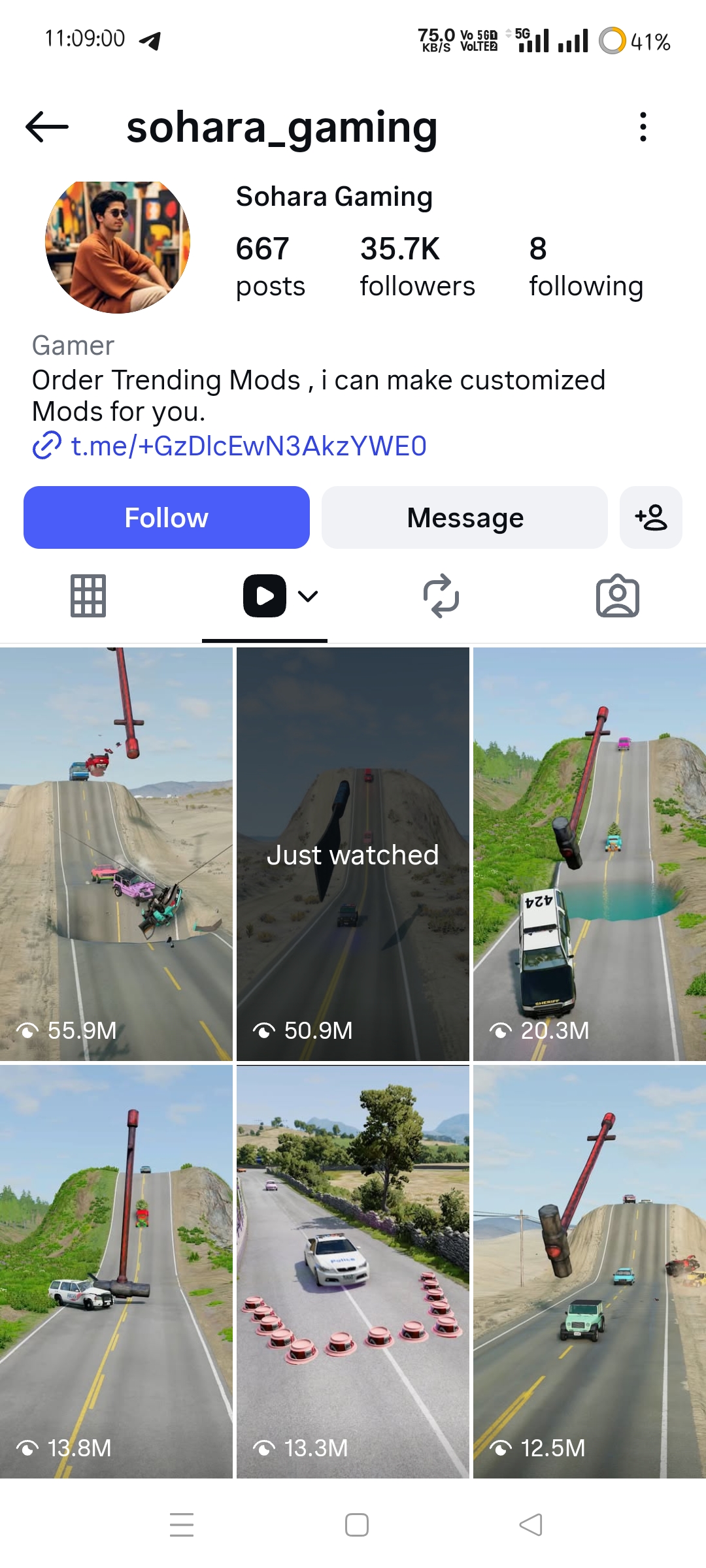Open the t.me link in bio
This screenshot has width=706, height=1568.
[248, 446]
